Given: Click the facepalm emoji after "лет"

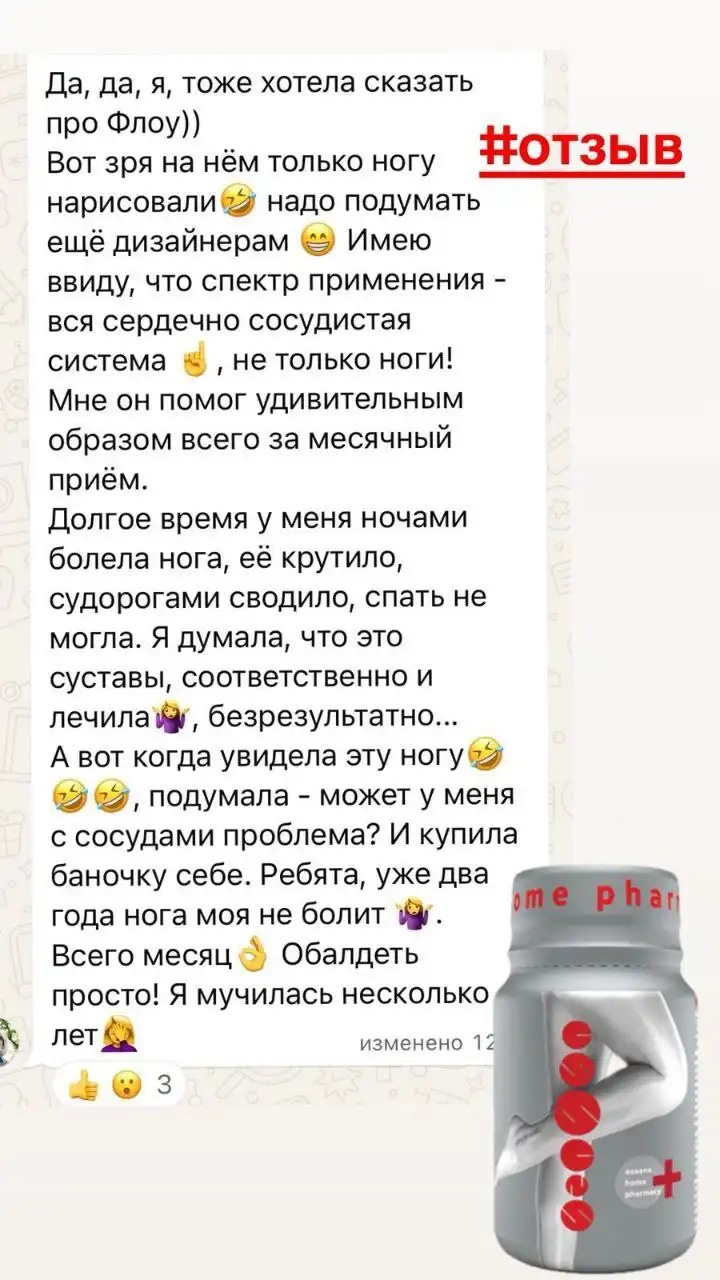Looking at the screenshot, I should [x=121, y=1034].
